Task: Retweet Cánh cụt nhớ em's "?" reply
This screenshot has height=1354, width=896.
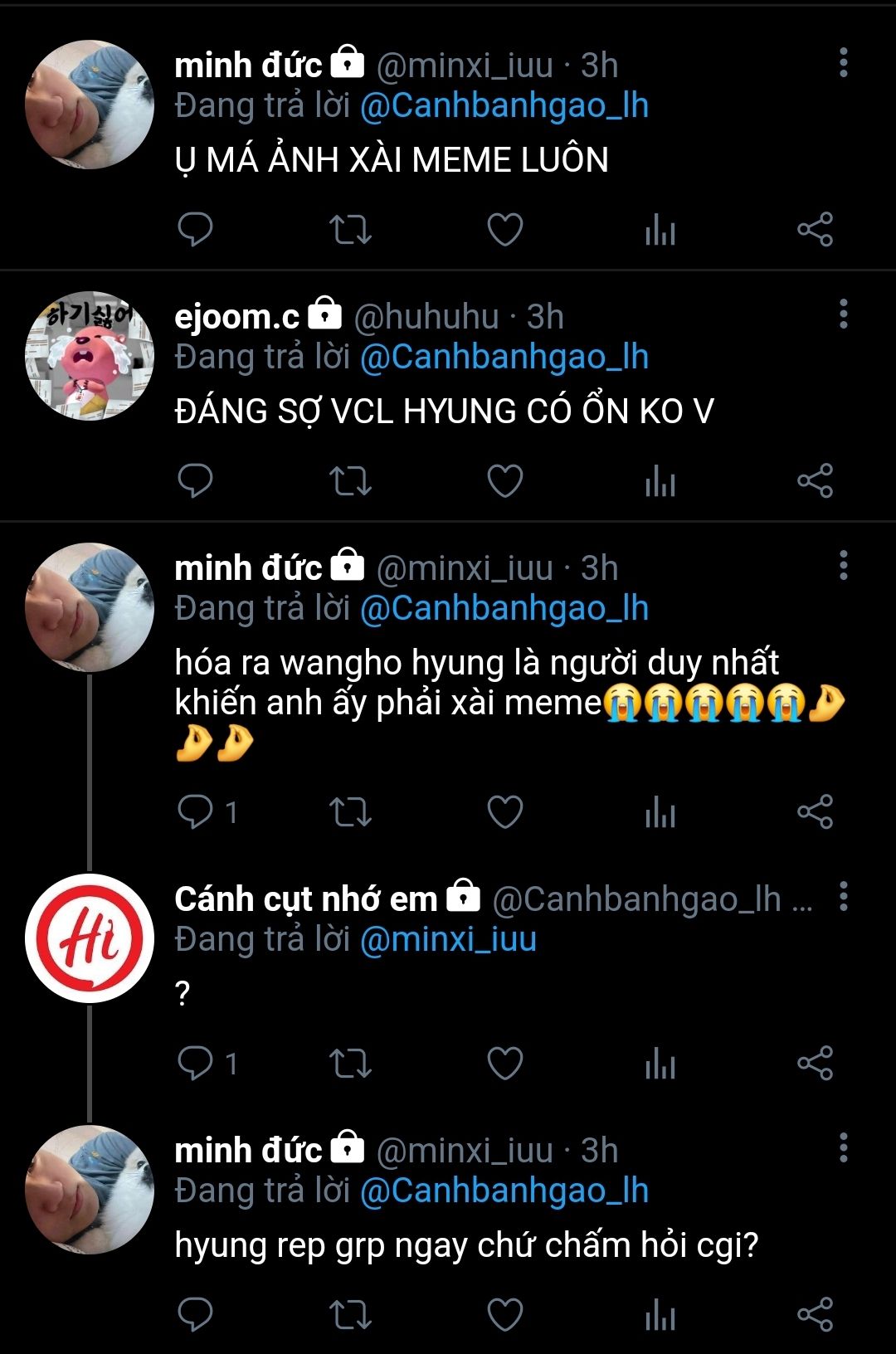Action: [x=350, y=1063]
